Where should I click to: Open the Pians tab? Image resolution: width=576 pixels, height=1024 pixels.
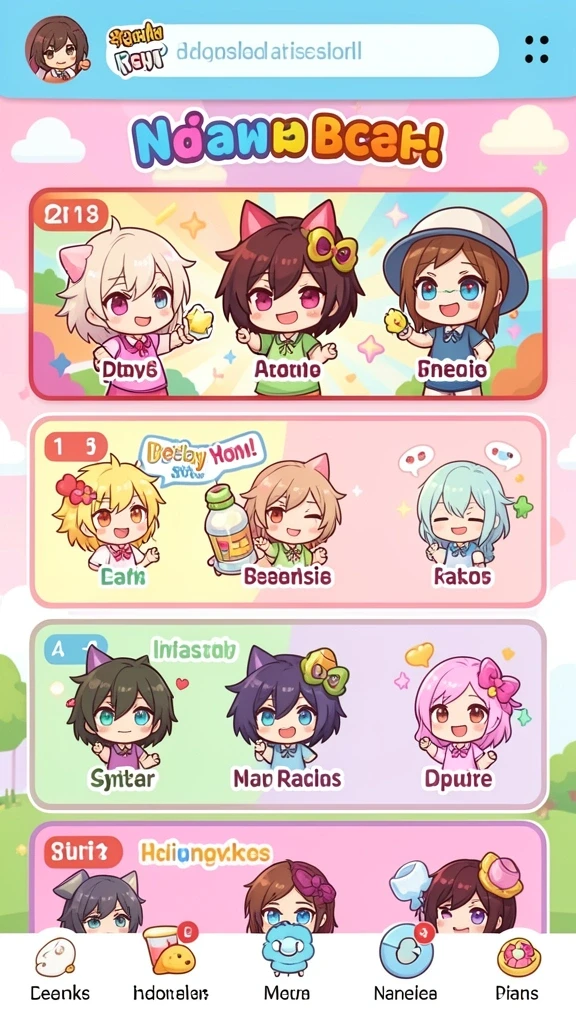pyautogui.click(x=517, y=972)
